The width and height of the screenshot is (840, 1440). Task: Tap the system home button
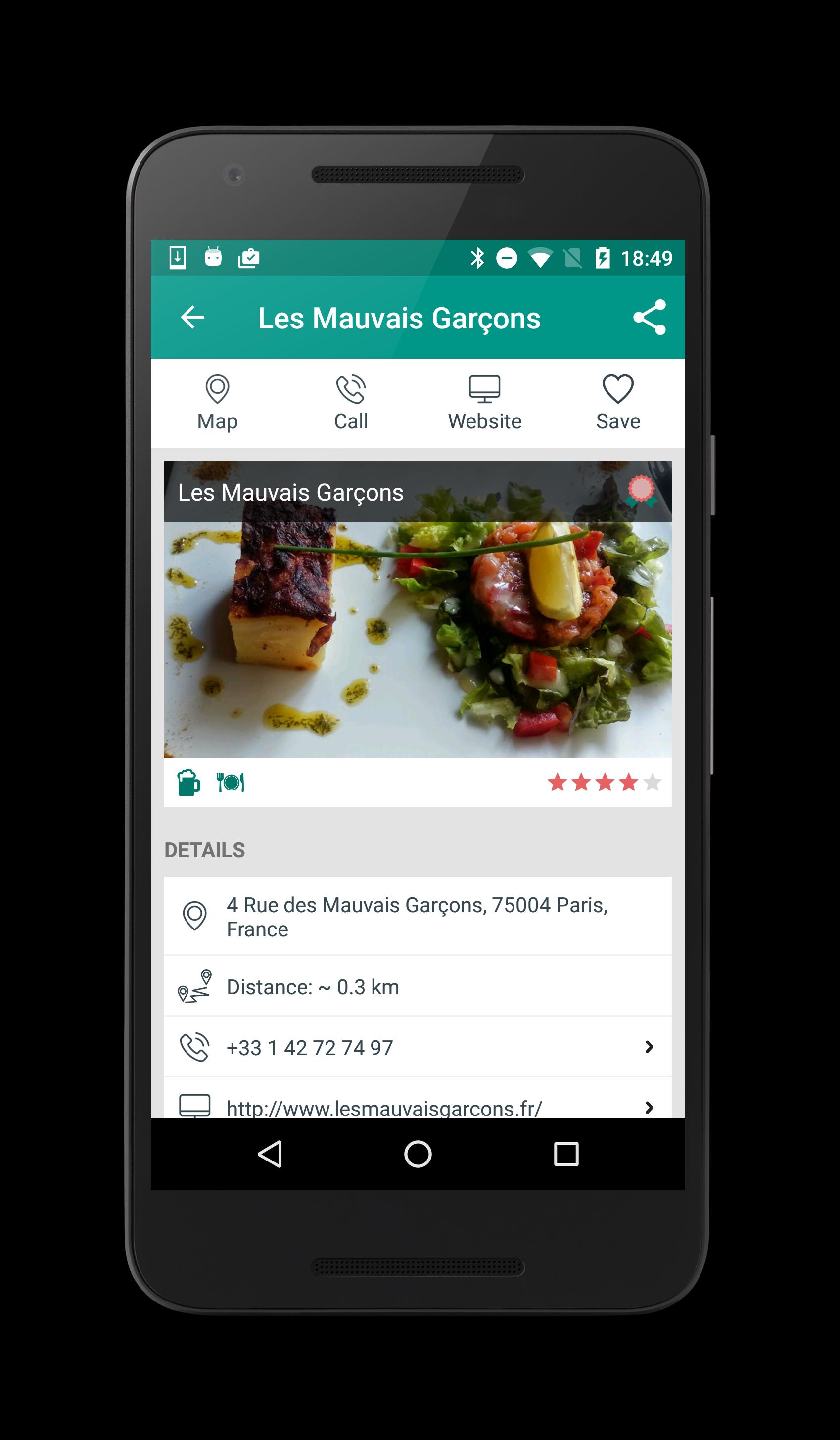click(418, 1154)
